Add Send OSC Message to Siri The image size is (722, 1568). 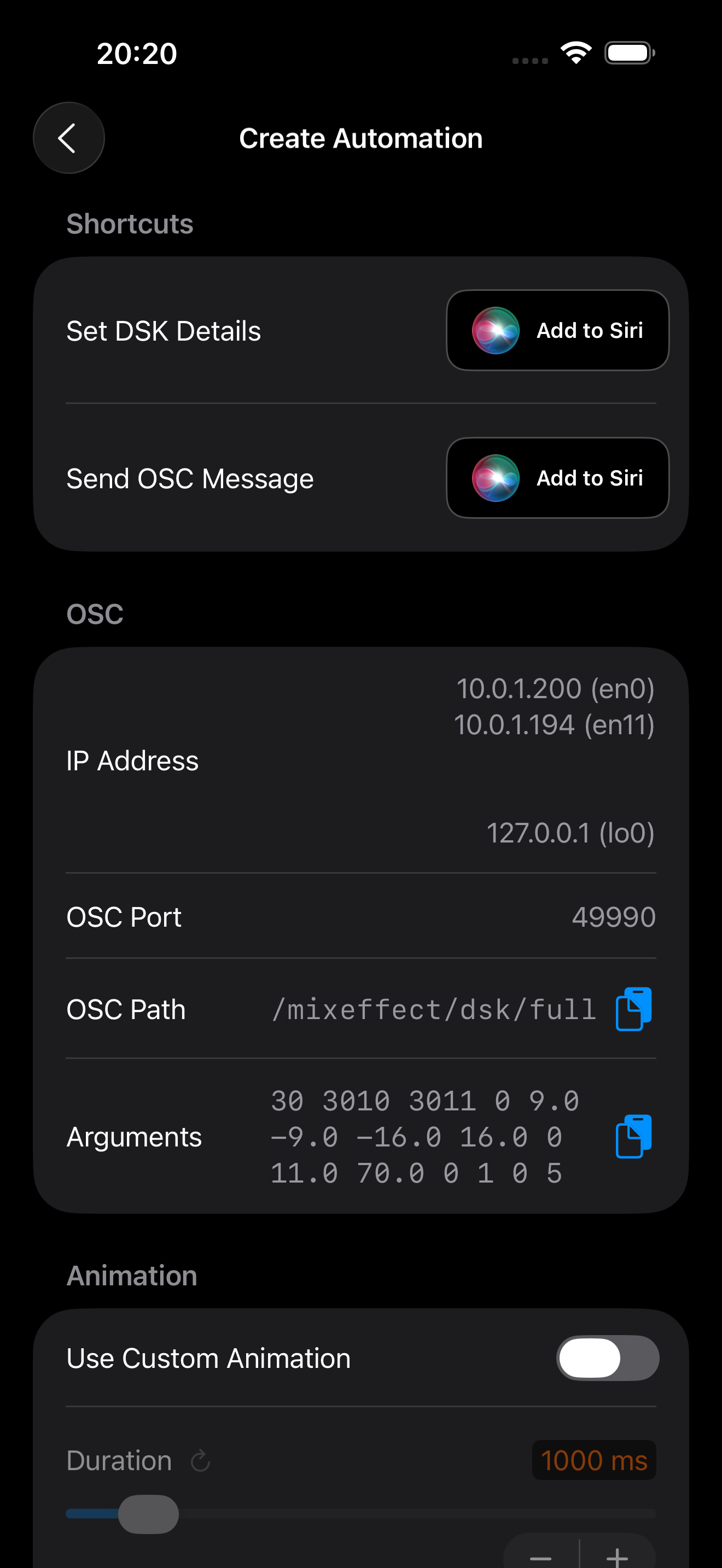557,478
